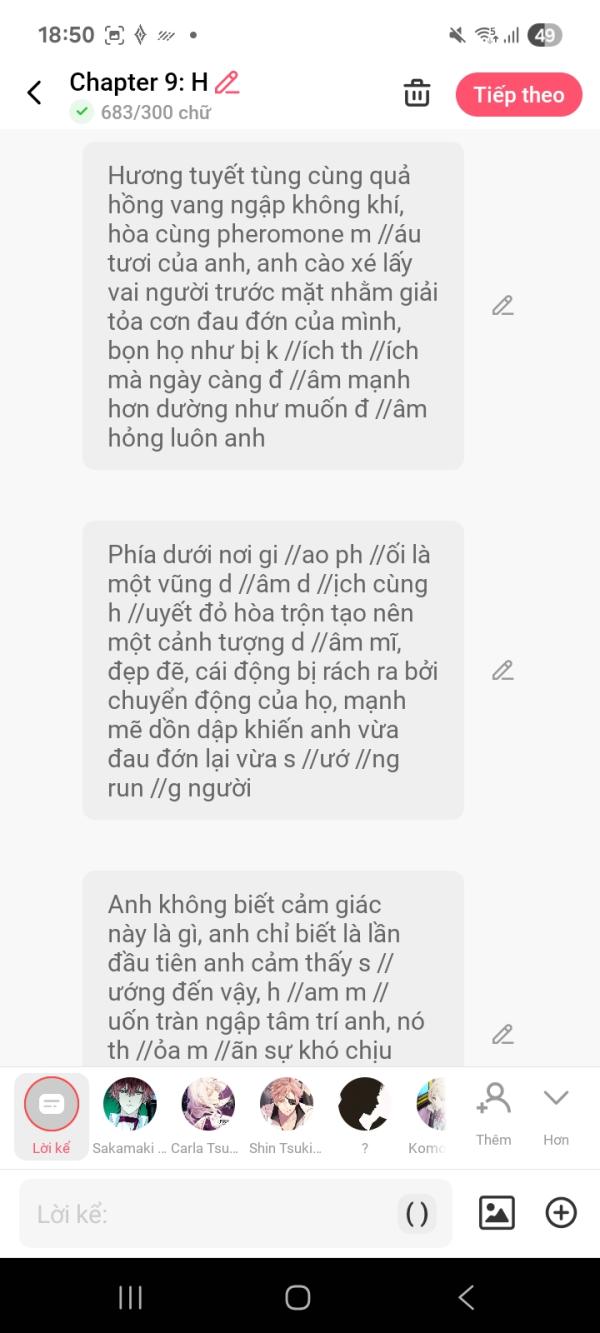Insert parentheses with the ( ) button
Viewport: 600px width, 1333px height.
coord(417,1214)
